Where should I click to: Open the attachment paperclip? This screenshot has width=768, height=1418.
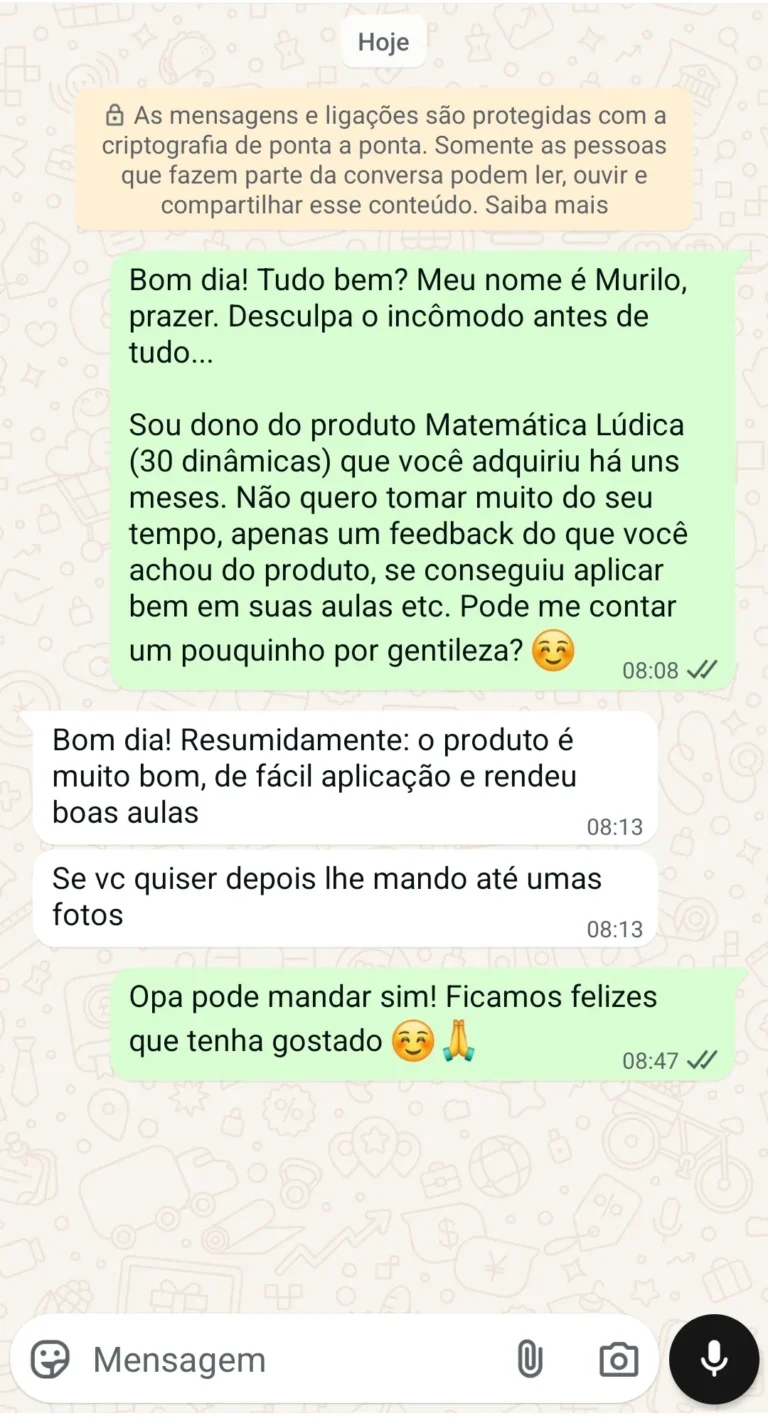coord(529,1359)
